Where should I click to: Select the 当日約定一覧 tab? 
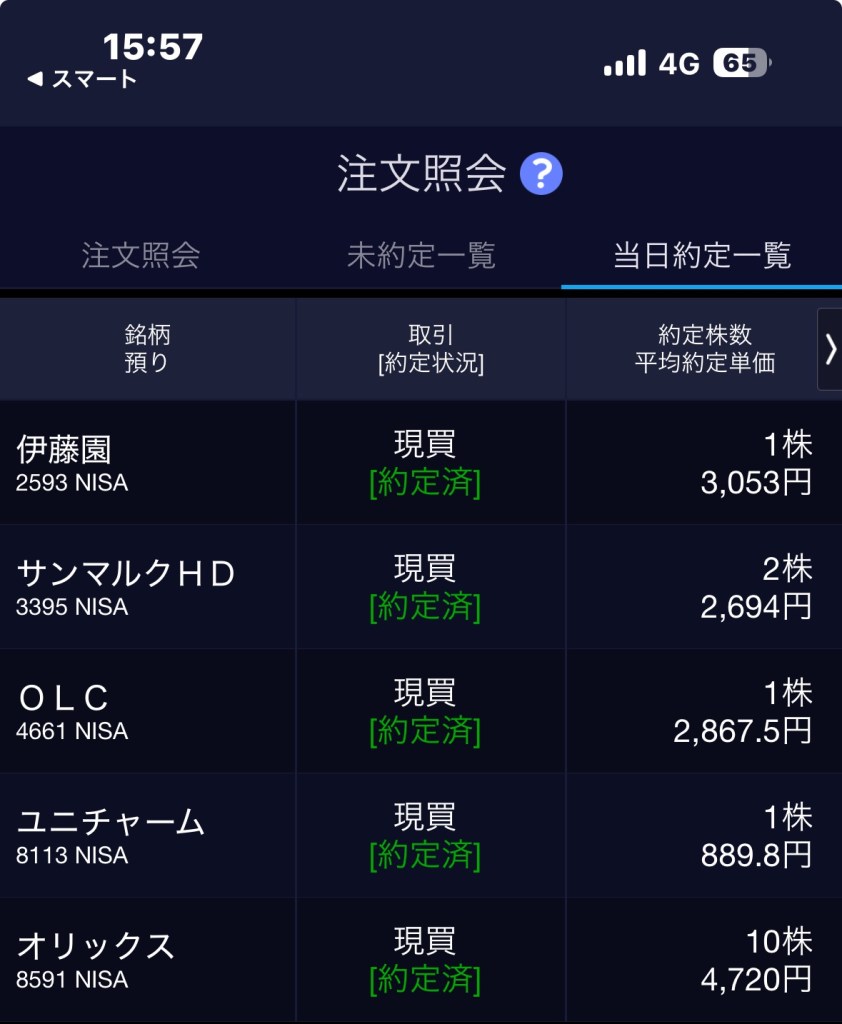(x=701, y=256)
